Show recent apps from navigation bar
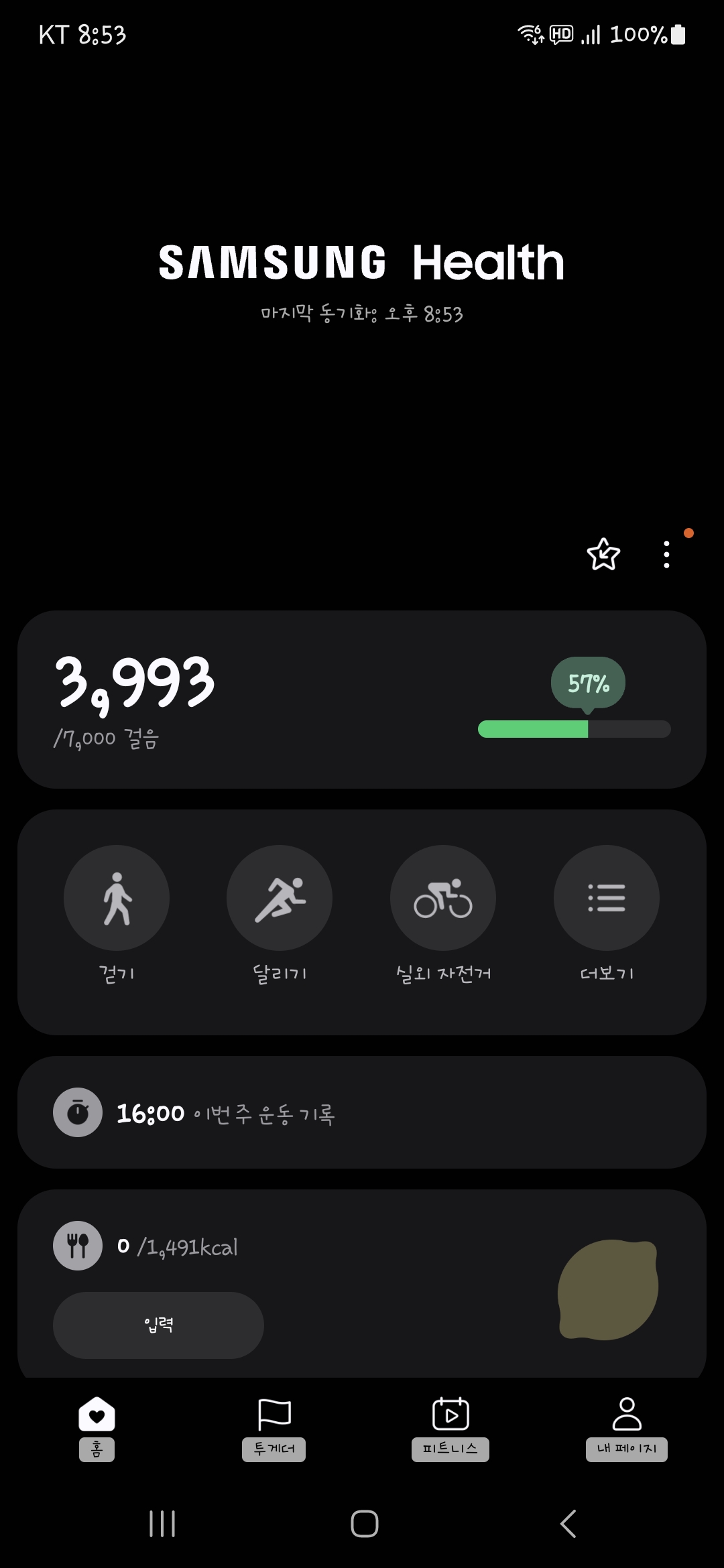 [162, 1524]
